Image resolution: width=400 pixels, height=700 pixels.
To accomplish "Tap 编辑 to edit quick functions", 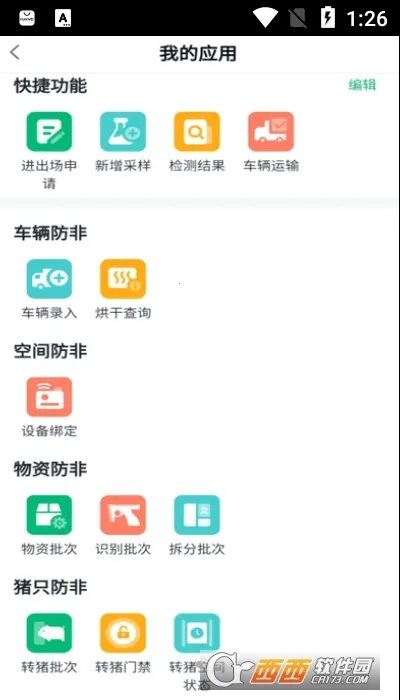I will [x=362, y=85].
